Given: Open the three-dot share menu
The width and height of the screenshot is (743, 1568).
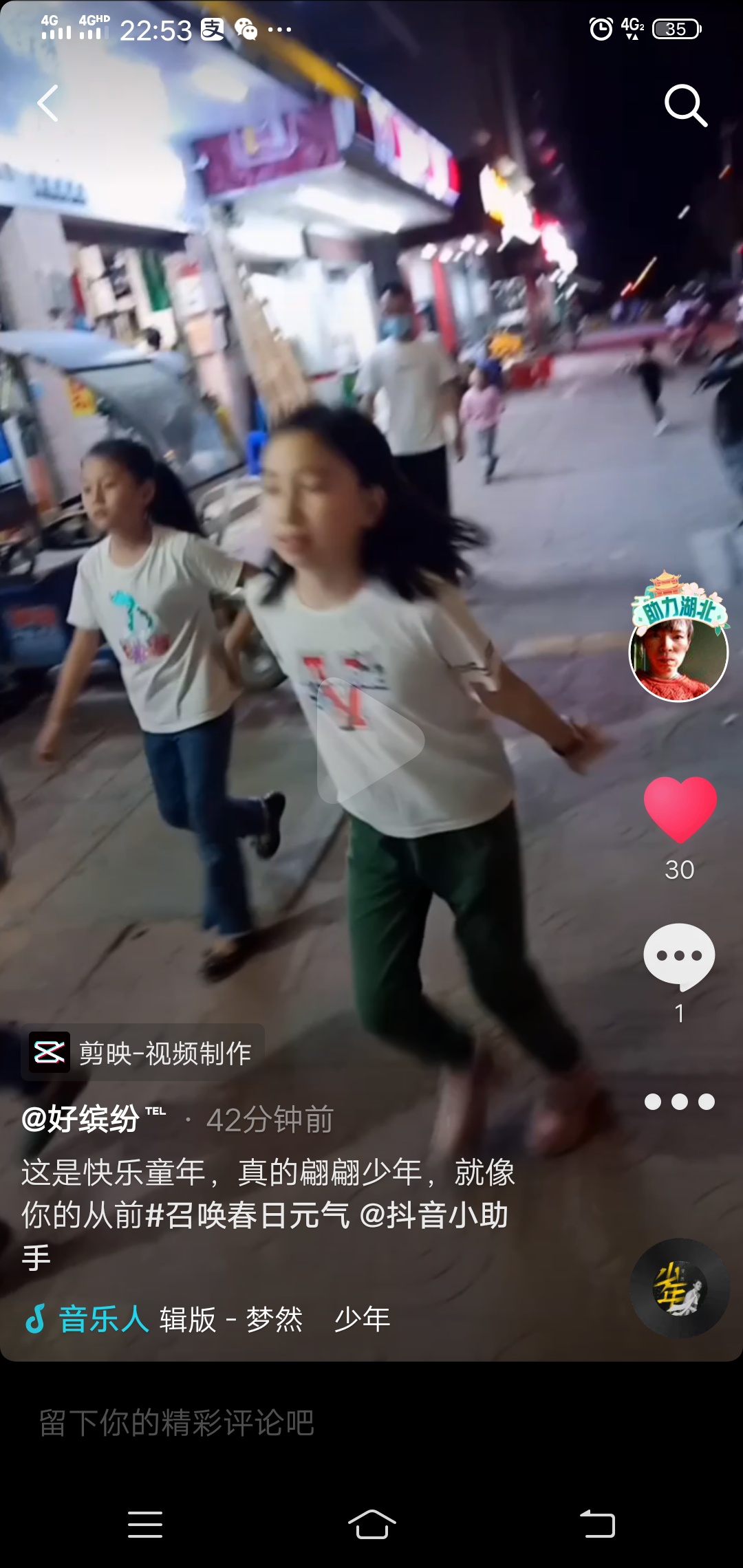Looking at the screenshot, I should (x=679, y=1102).
